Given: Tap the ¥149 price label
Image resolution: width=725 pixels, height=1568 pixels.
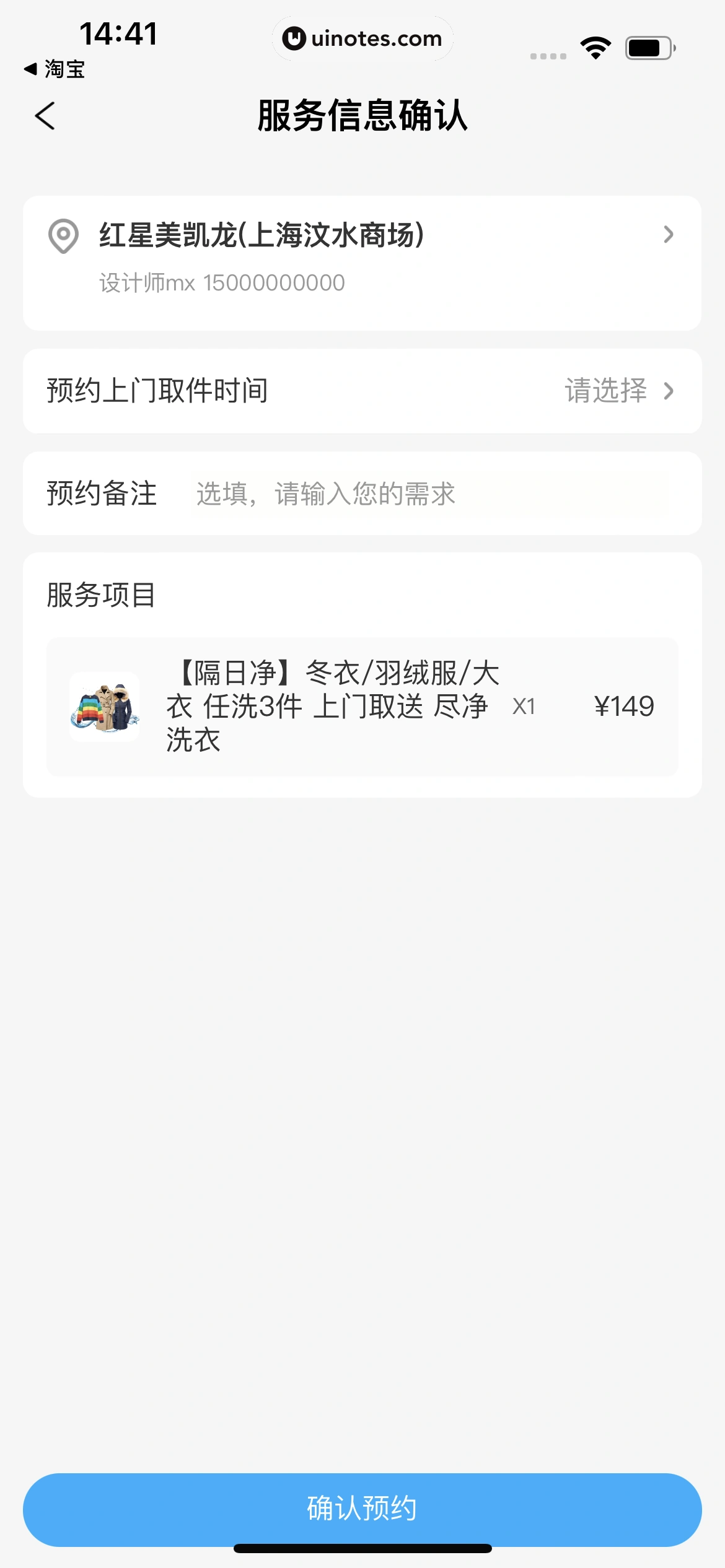Looking at the screenshot, I should click(625, 705).
